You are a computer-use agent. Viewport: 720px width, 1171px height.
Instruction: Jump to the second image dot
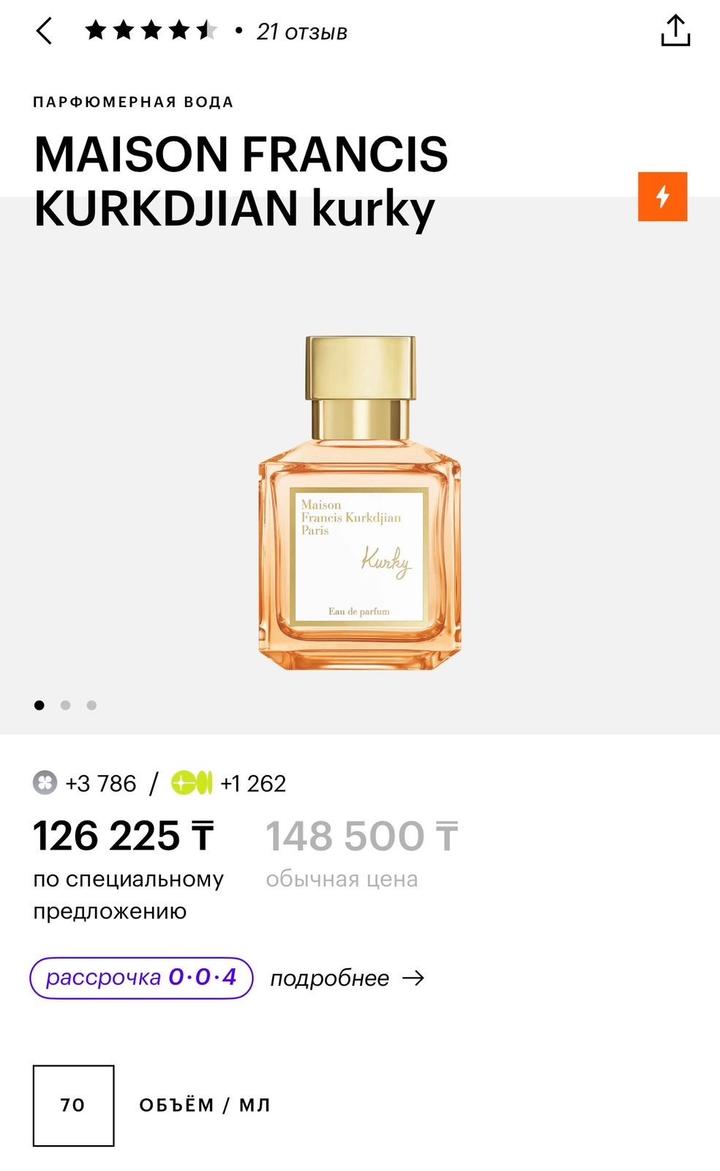(66, 705)
